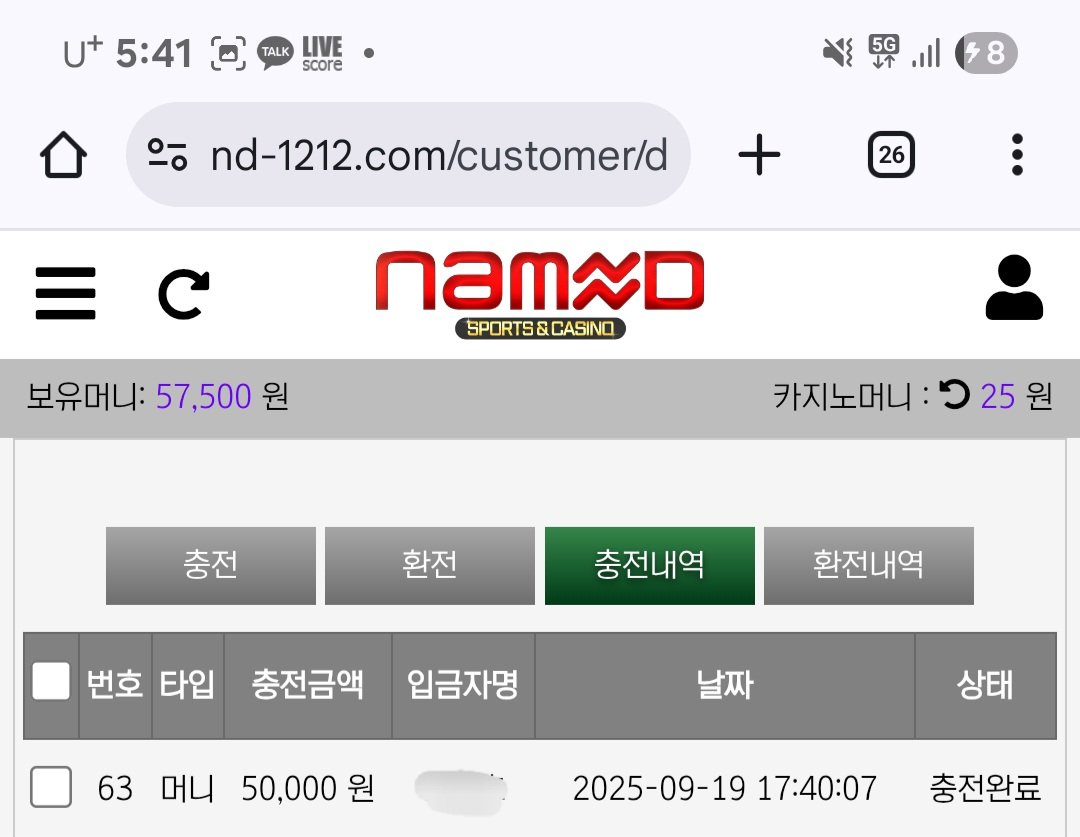The image size is (1080, 837).
Task: Go to the browser home page
Action: (63, 156)
